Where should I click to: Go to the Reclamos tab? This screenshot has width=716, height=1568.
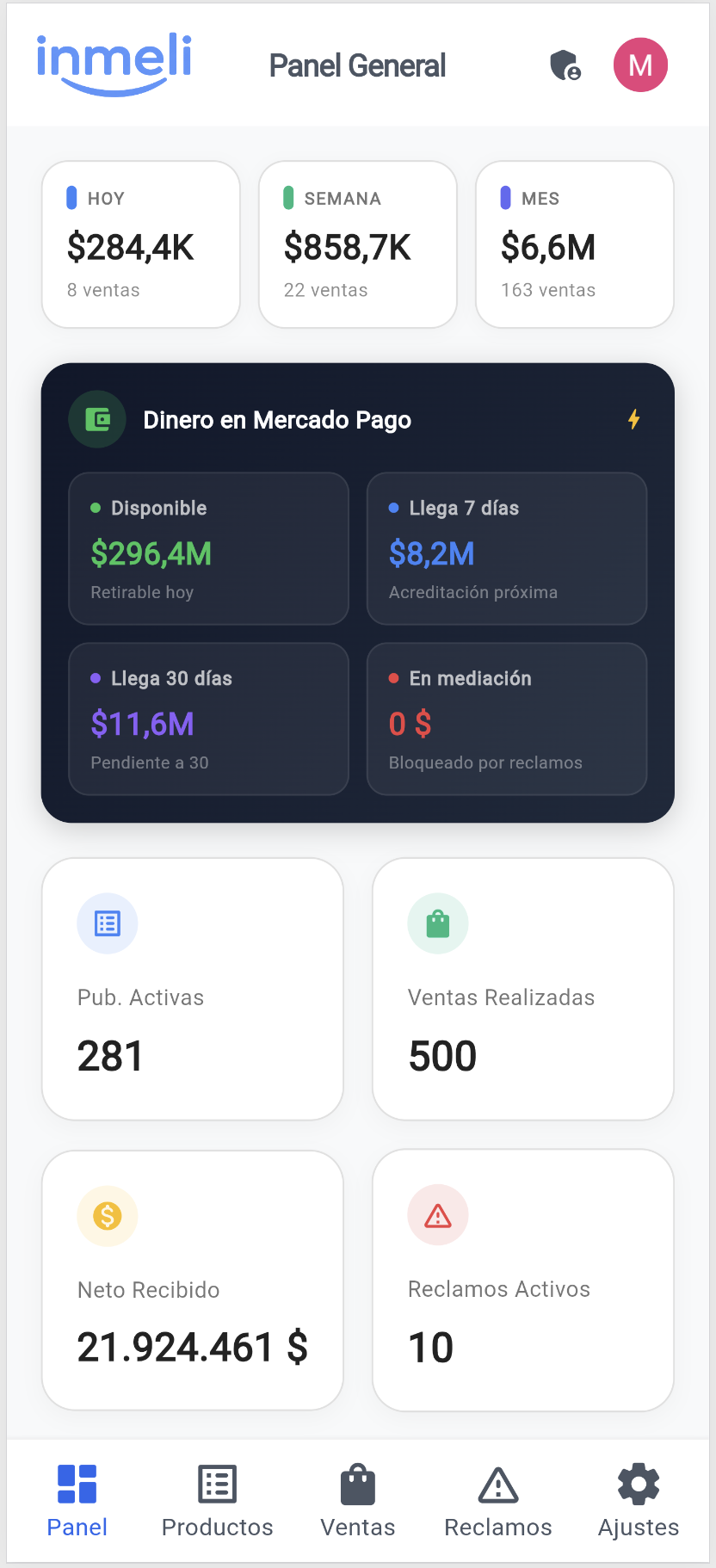(498, 1501)
